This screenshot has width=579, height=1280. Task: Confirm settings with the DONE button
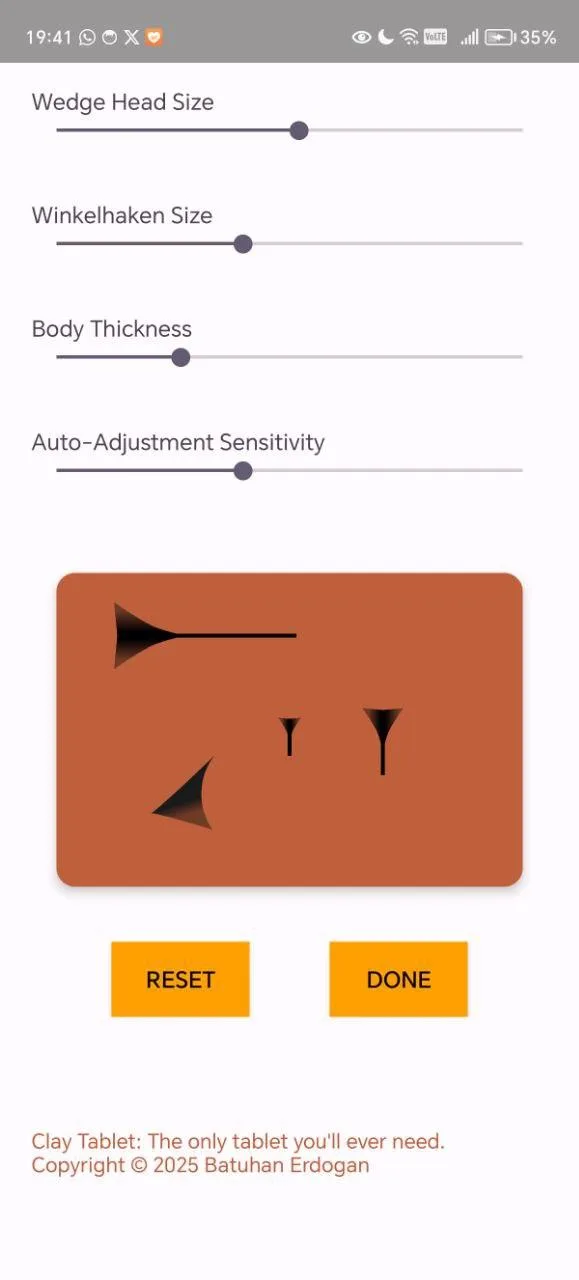398,979
